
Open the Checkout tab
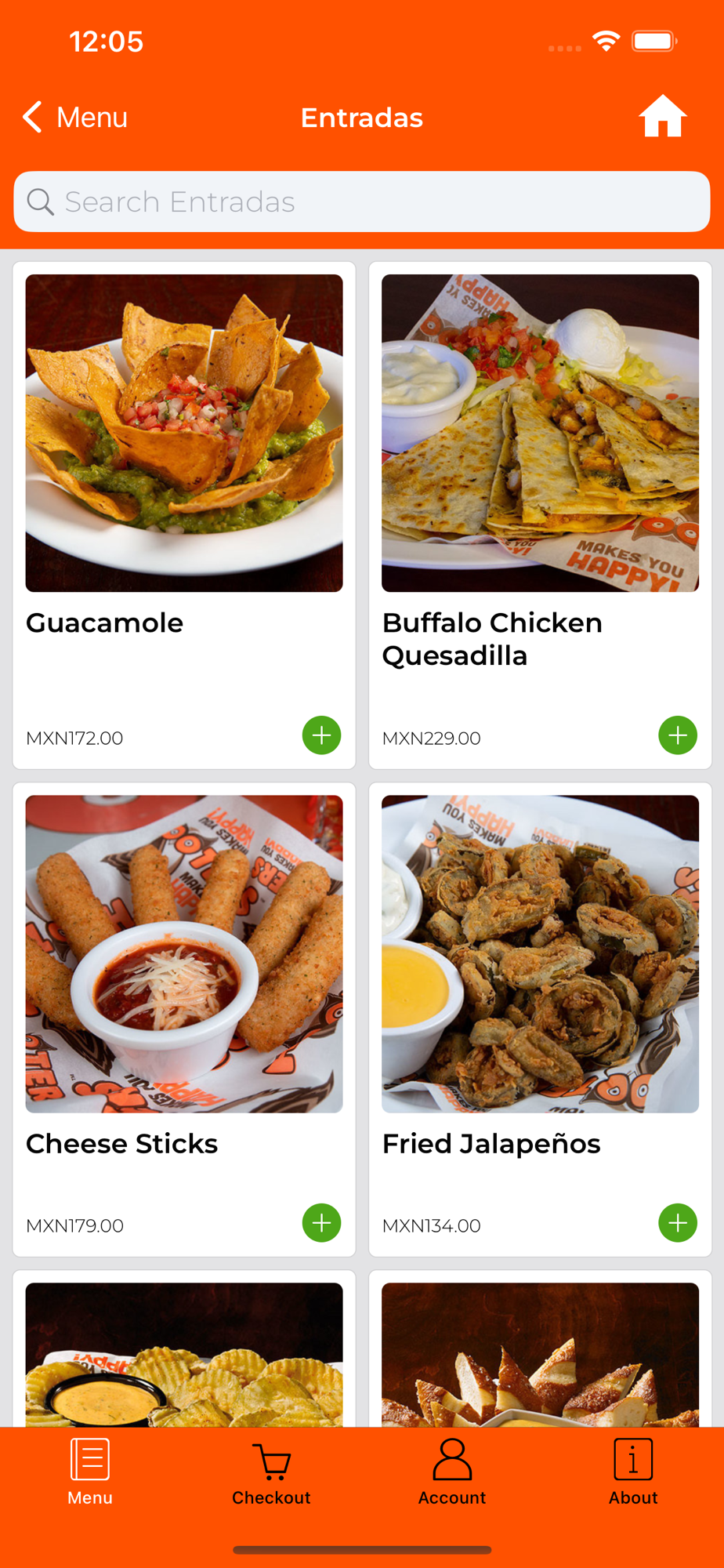coord(271,1472)
